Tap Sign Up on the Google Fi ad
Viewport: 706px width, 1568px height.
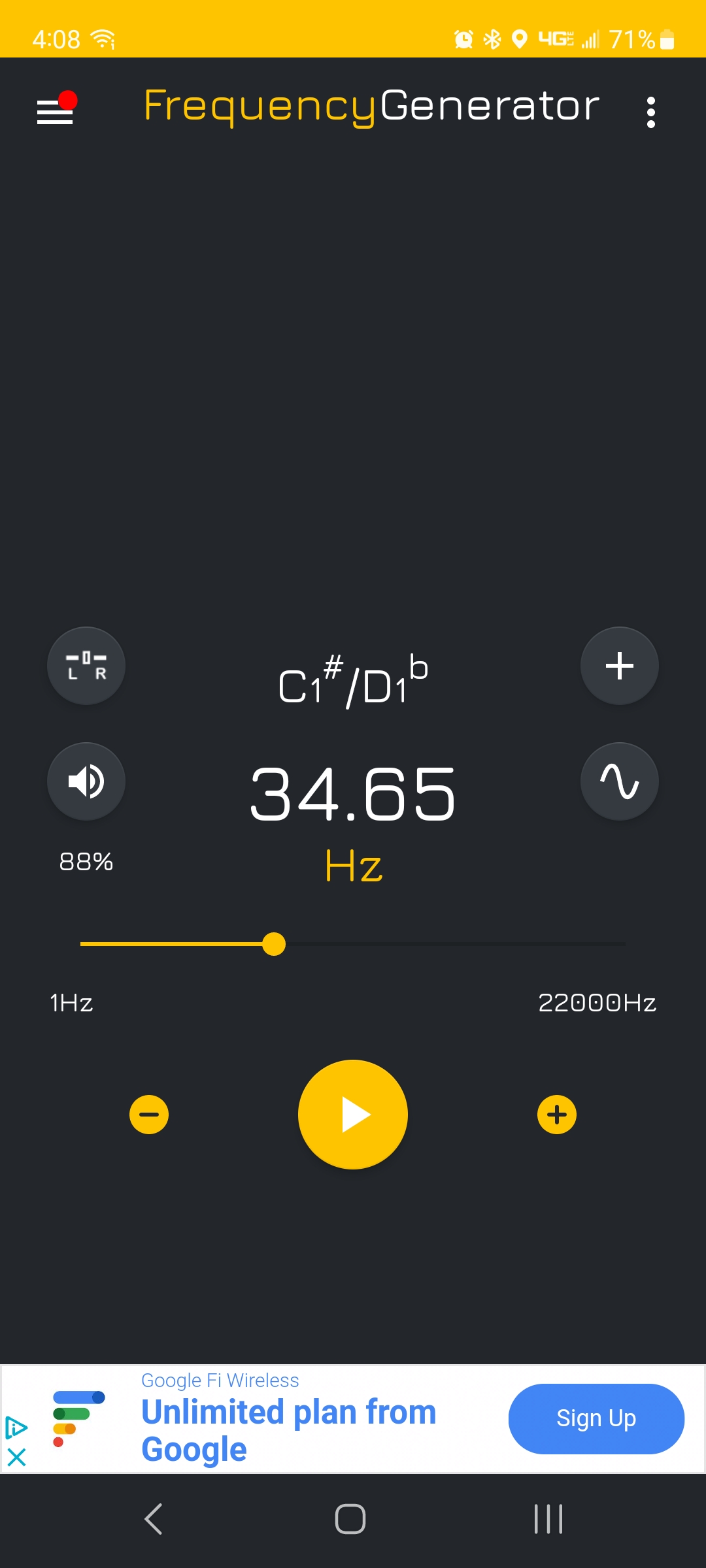coord(596,1418)
